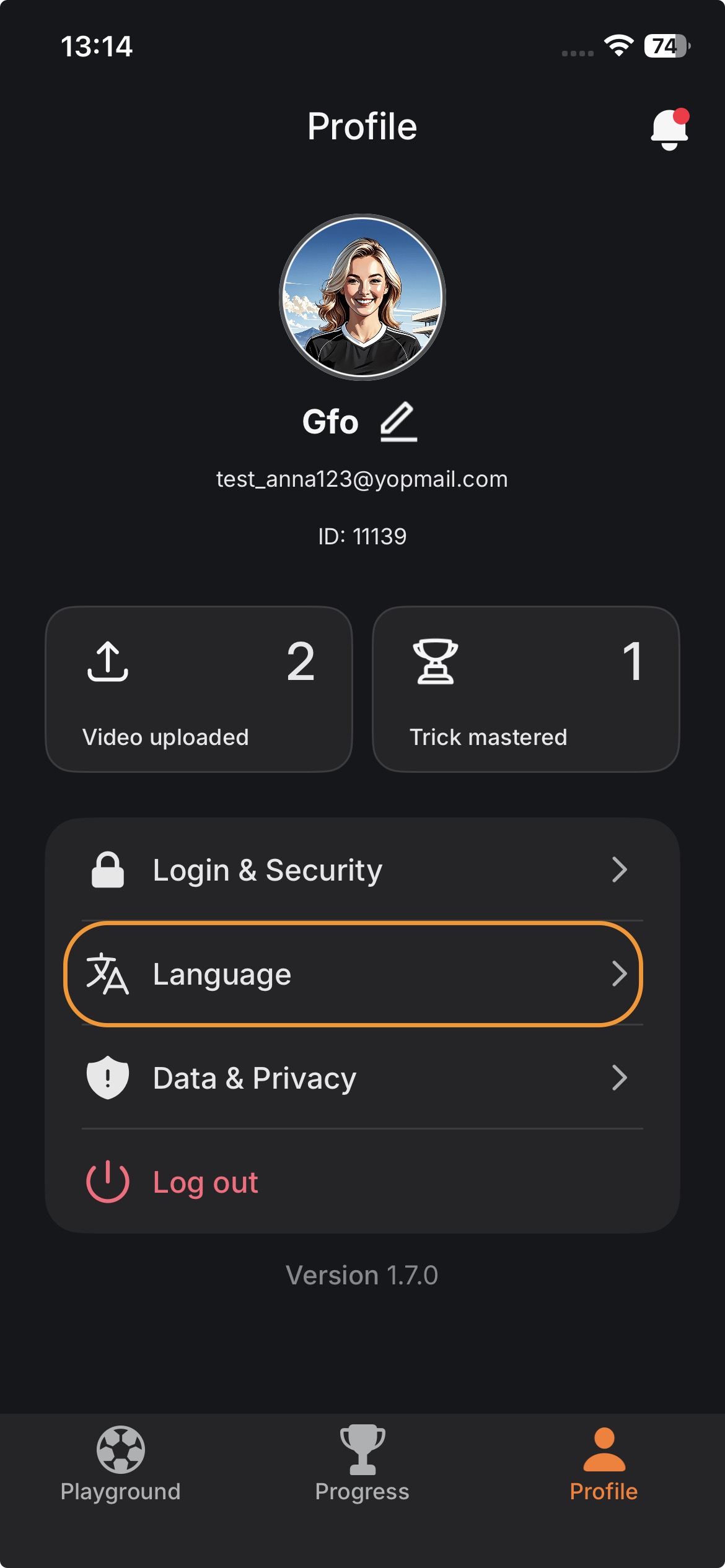Open Data & Privacy settings
This screenshot has height=1568, width=725.
(362, 1078)
